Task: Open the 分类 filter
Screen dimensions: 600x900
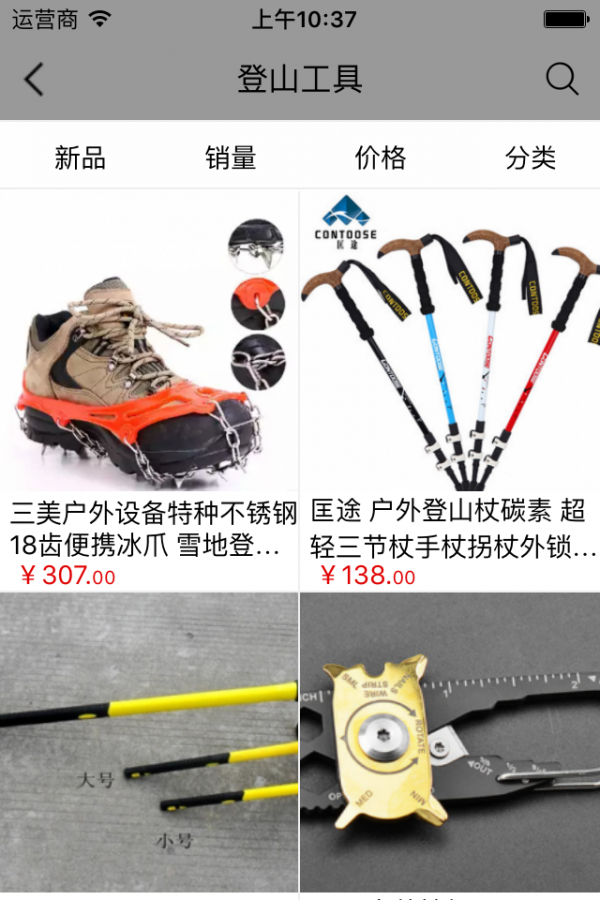Action: pos(530,157)
